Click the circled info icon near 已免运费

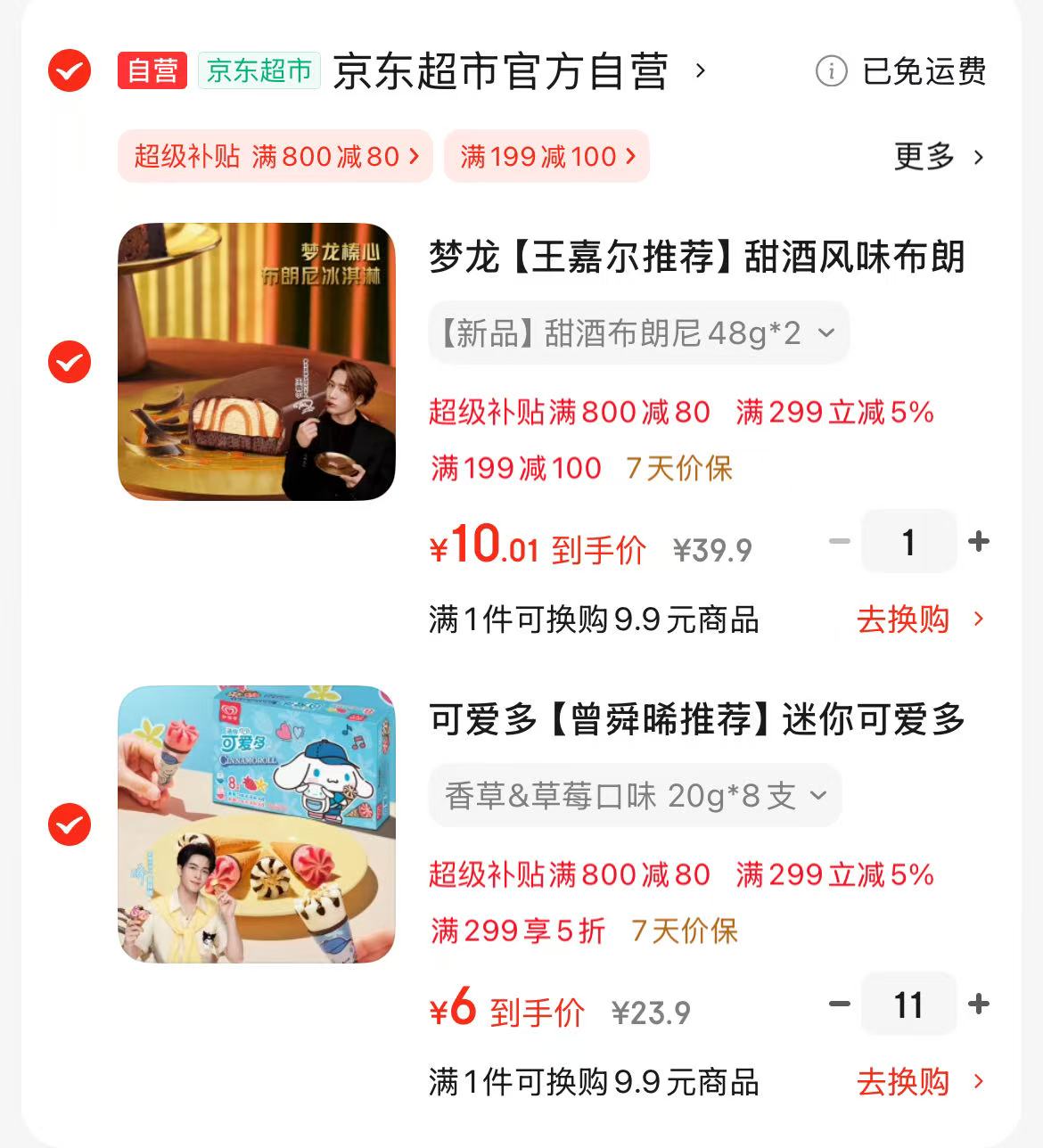pyautogui.click(x=833, y=73)
